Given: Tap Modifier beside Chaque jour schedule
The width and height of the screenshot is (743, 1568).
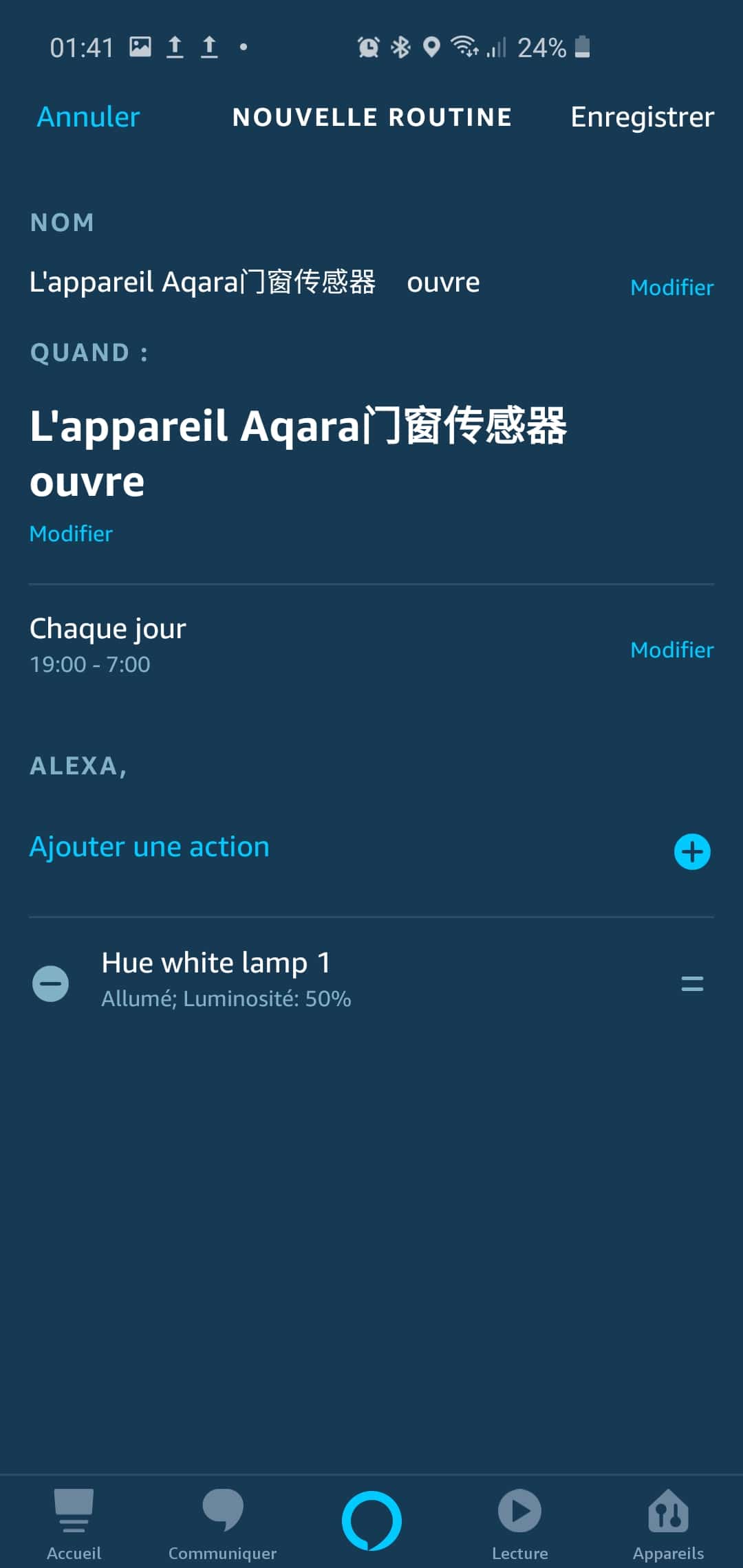Looking at the screenshot, I should tap(671, 650).
